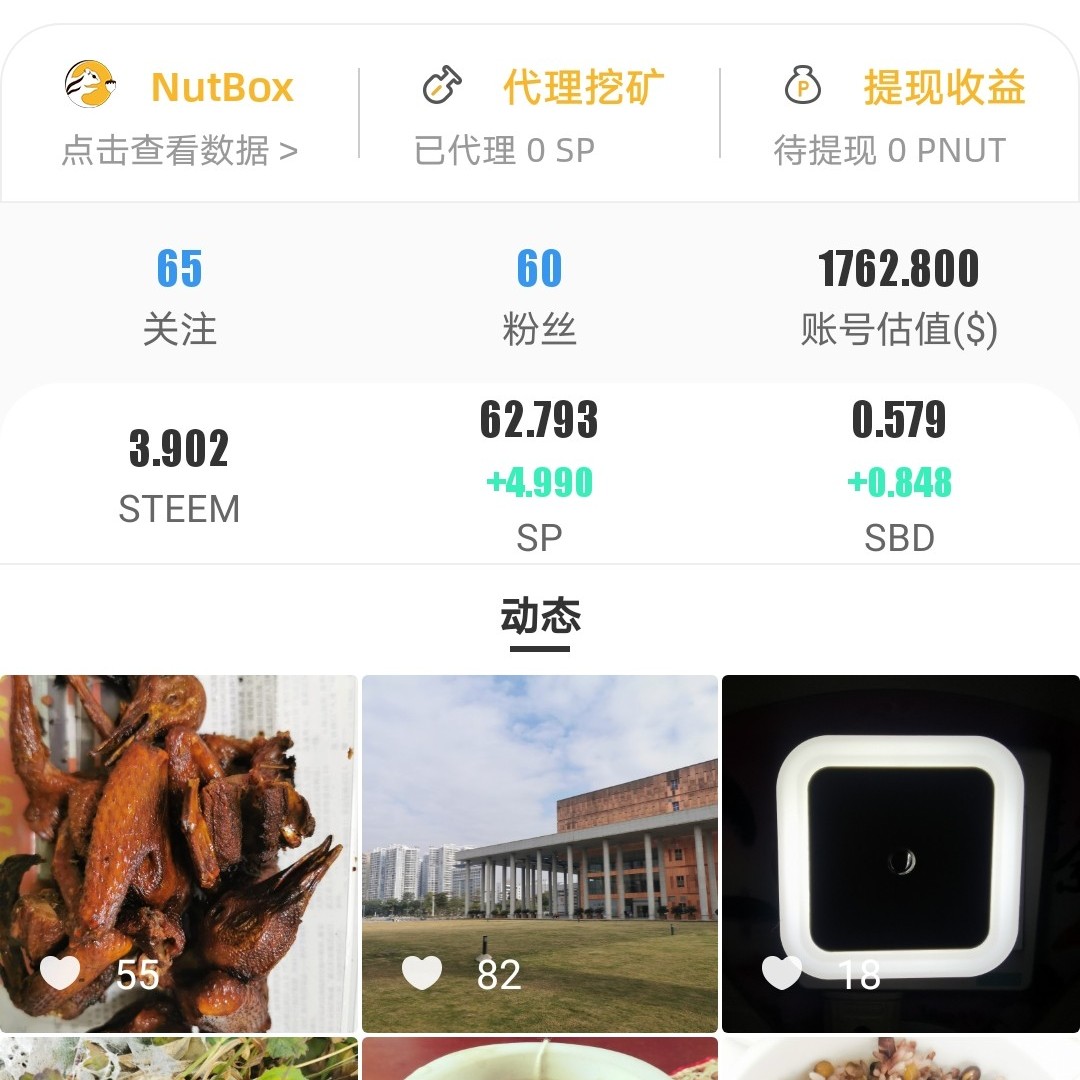The image size is (1080, 1080).
Task: Open the night light post with 18 likes
Action: click(900, 852)
